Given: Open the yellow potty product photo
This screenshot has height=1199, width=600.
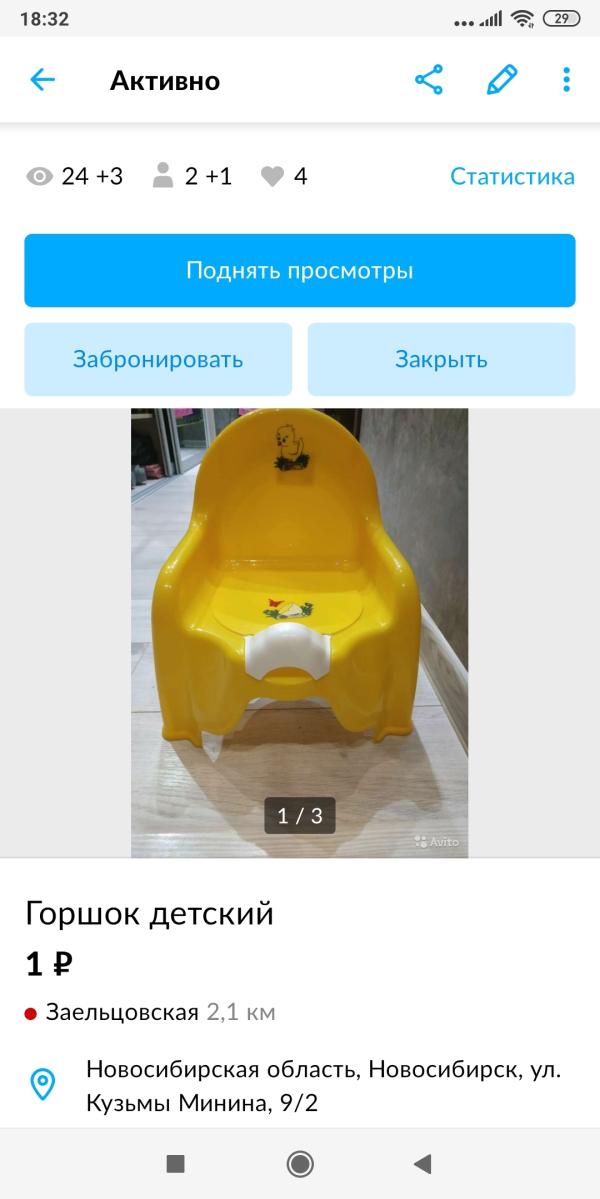Looking at the screenshot, I should [299, 632].
